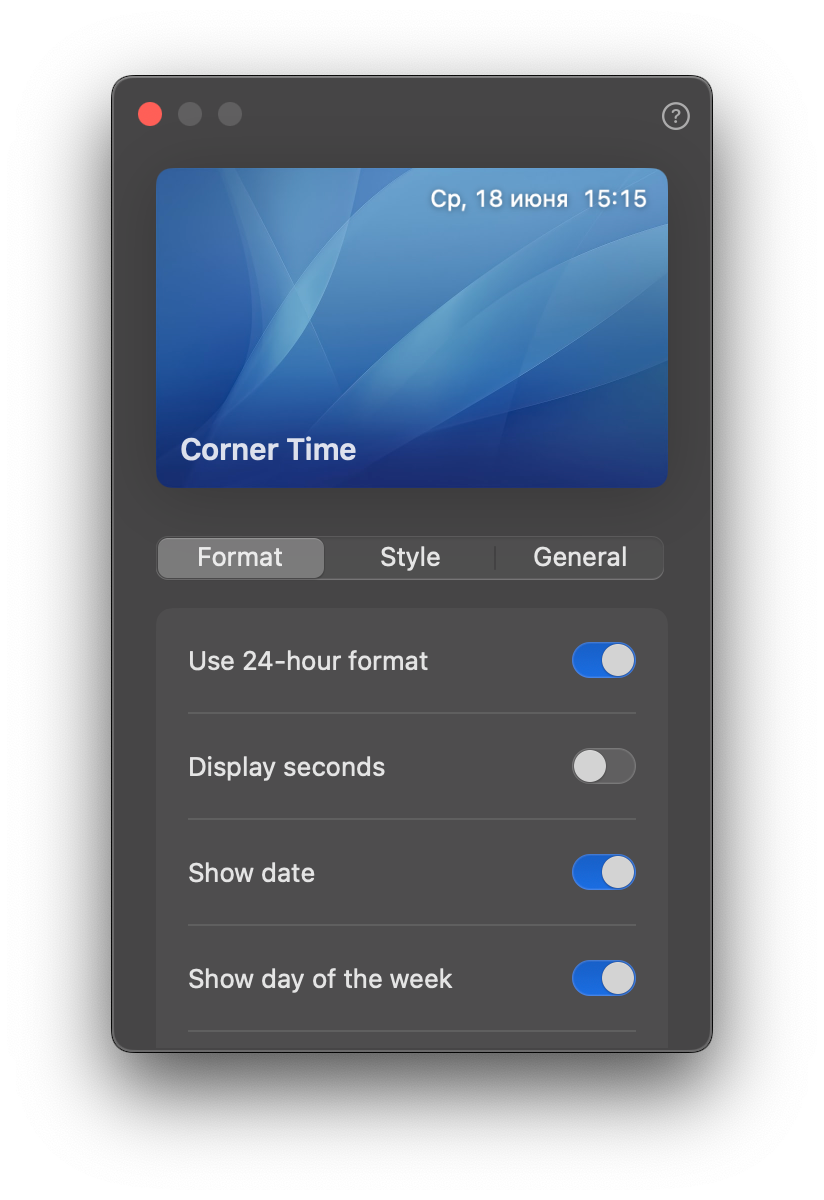Switch to the General tab
The image size is (824, 1200).
(x=580, y=558)
